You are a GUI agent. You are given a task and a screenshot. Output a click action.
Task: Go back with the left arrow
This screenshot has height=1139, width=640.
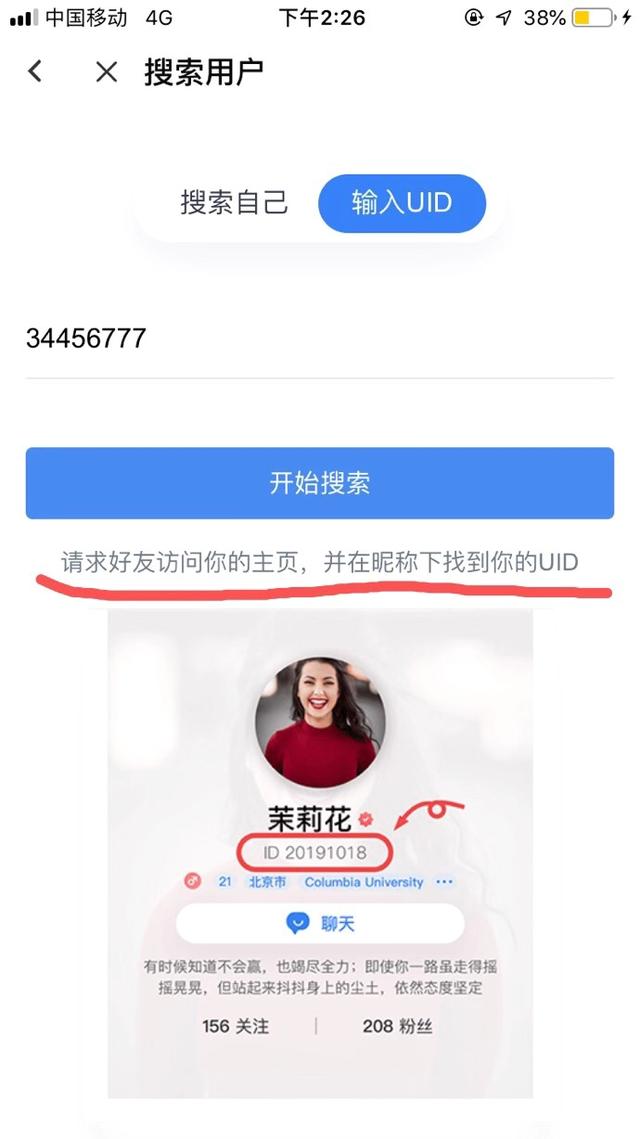(35, 71)
